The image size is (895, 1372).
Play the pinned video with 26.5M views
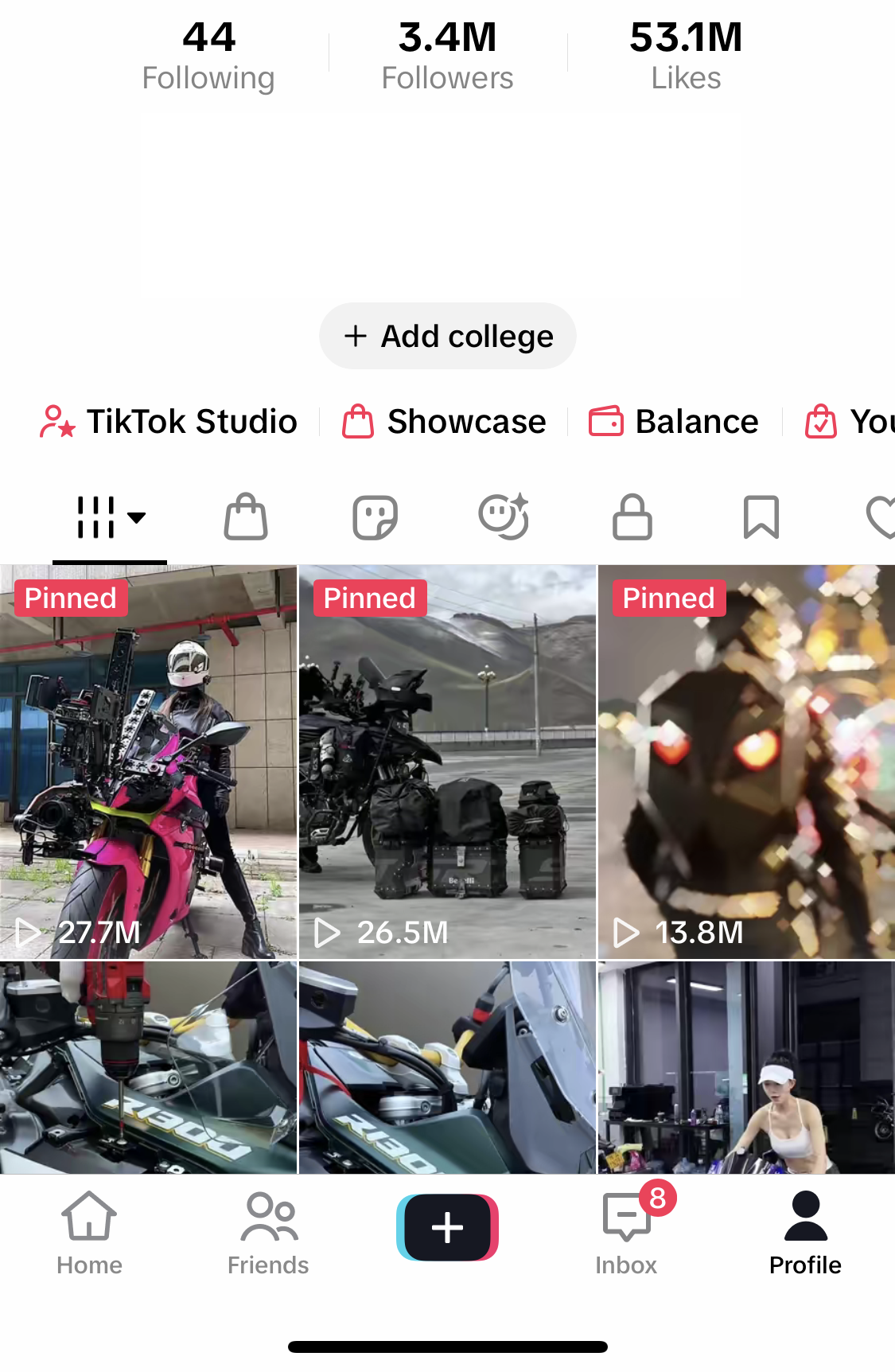point(447,762)
